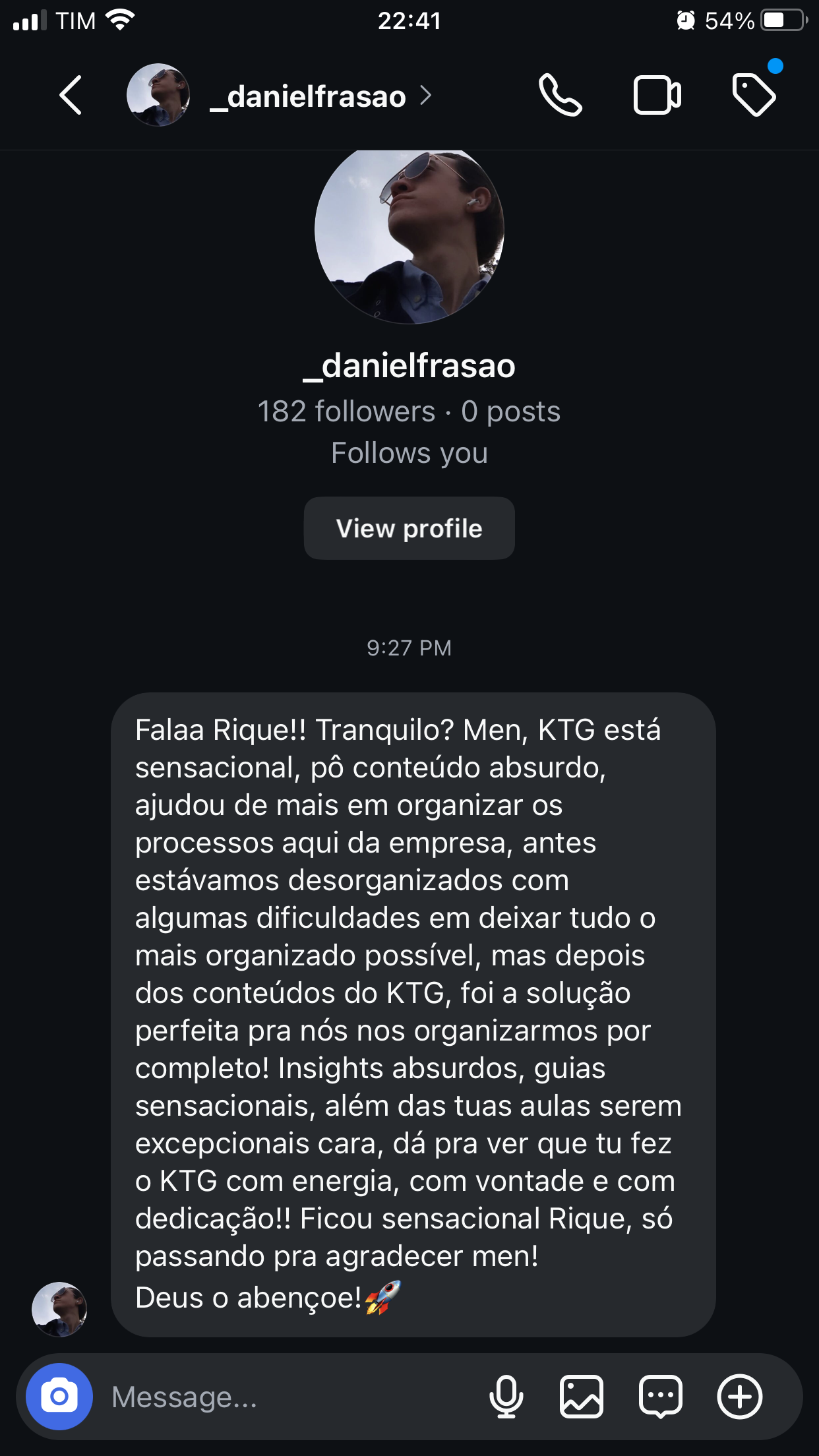Image resolution: width=819 pixels, height=1456 pixels.
Task: Open saved quick replies bubble icon
Action: pyautogui.click(x=660, y=1397)
